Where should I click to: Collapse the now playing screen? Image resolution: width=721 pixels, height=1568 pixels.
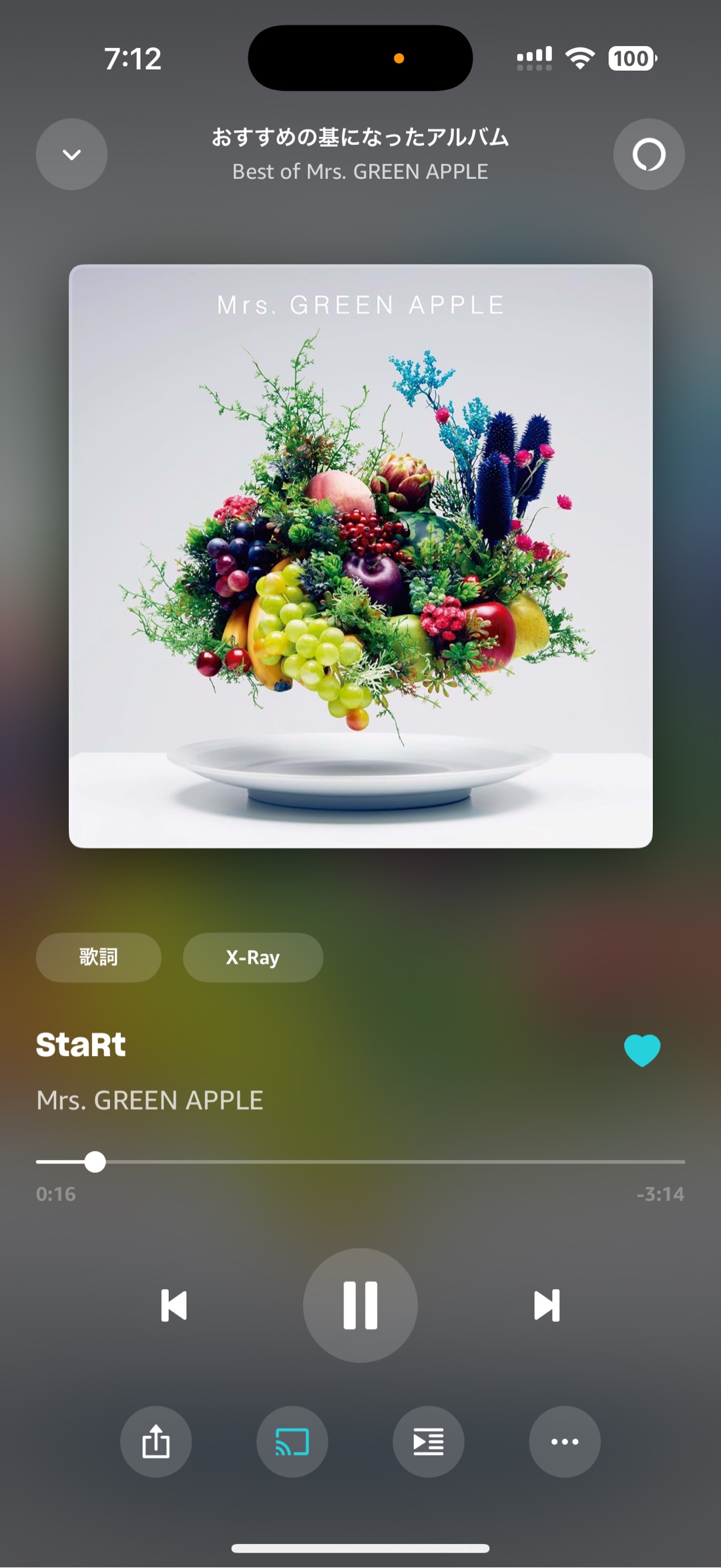tap(71, 155)
